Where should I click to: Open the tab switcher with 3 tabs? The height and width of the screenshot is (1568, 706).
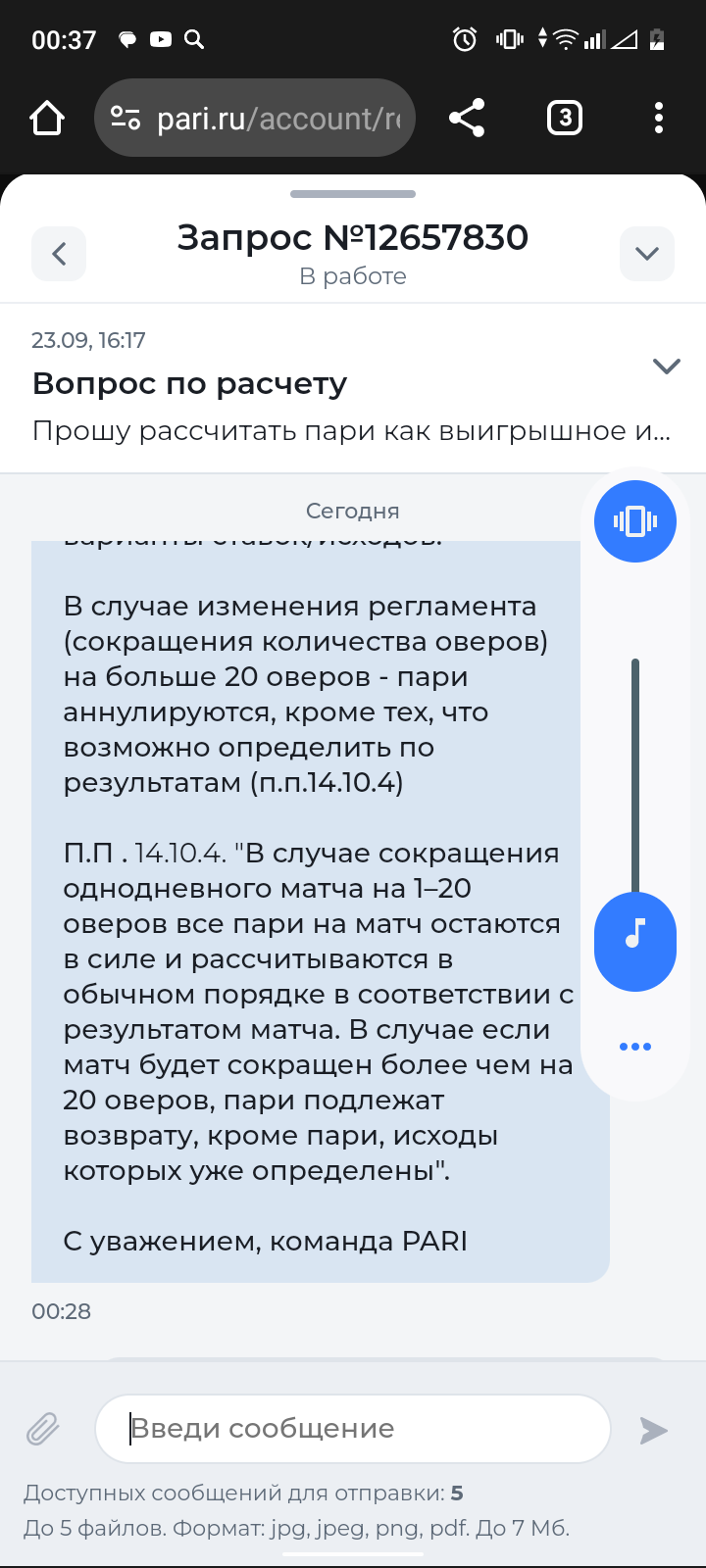point(564,119)
